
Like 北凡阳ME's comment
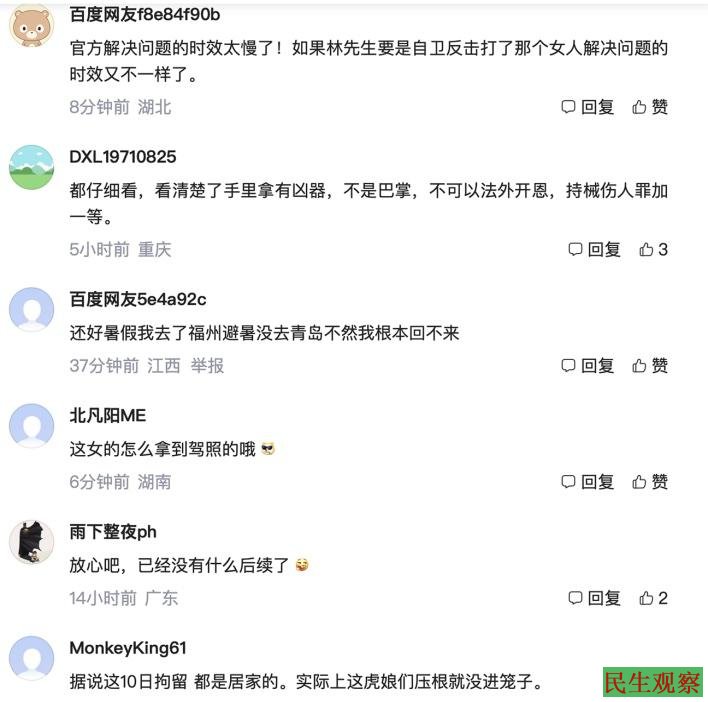pos(650,482)
